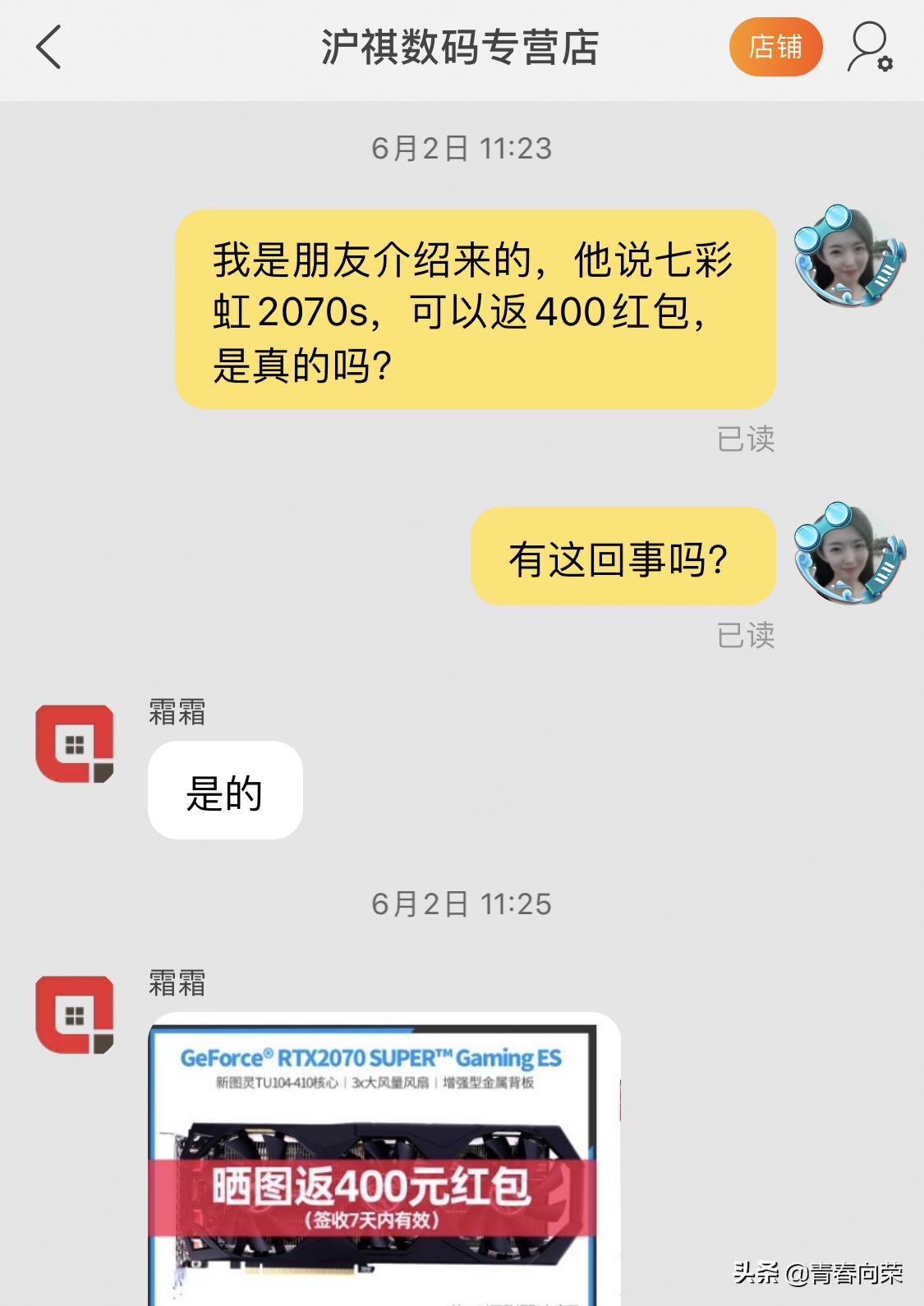The height and width of the screenshot is (1306, 924).
Task: Open chat details via the header title
Action: [462, 48]
